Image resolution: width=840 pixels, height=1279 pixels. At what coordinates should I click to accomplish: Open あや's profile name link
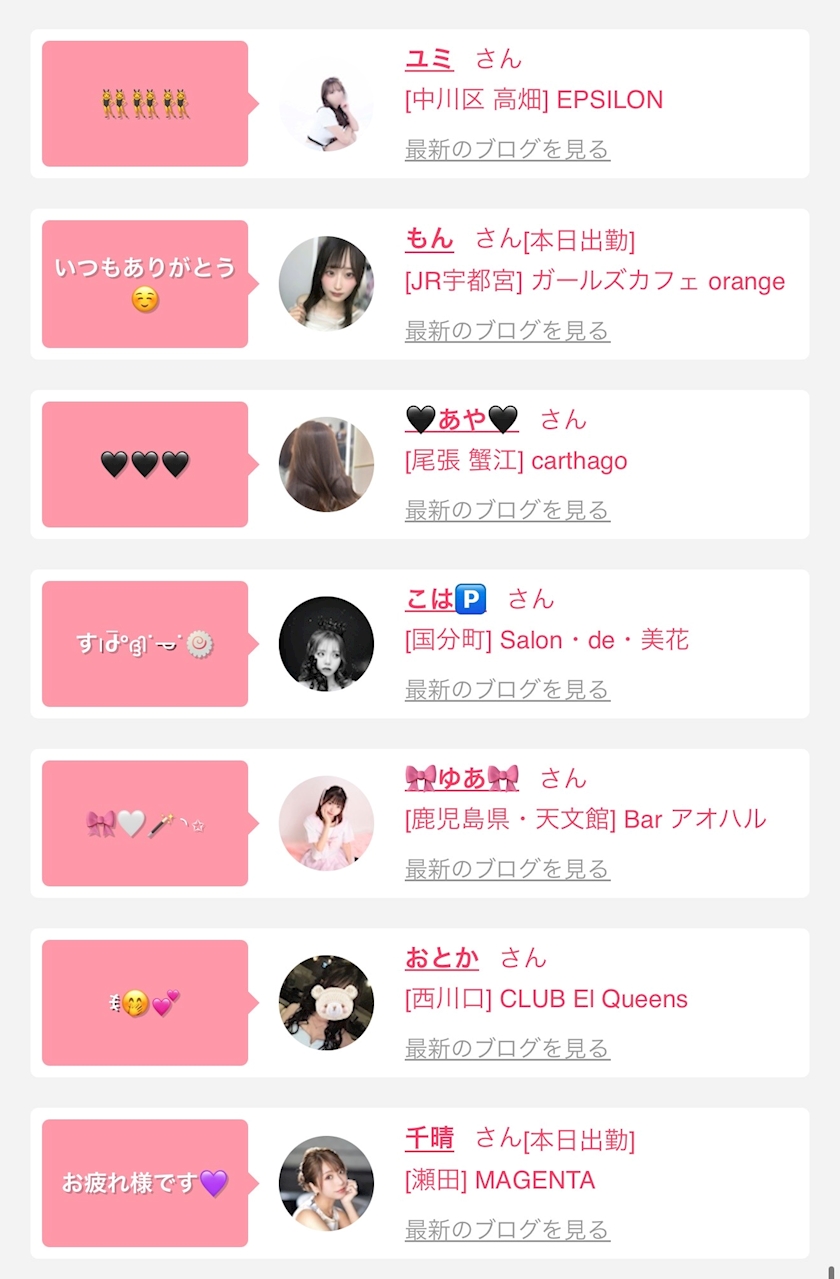[462, 419]
